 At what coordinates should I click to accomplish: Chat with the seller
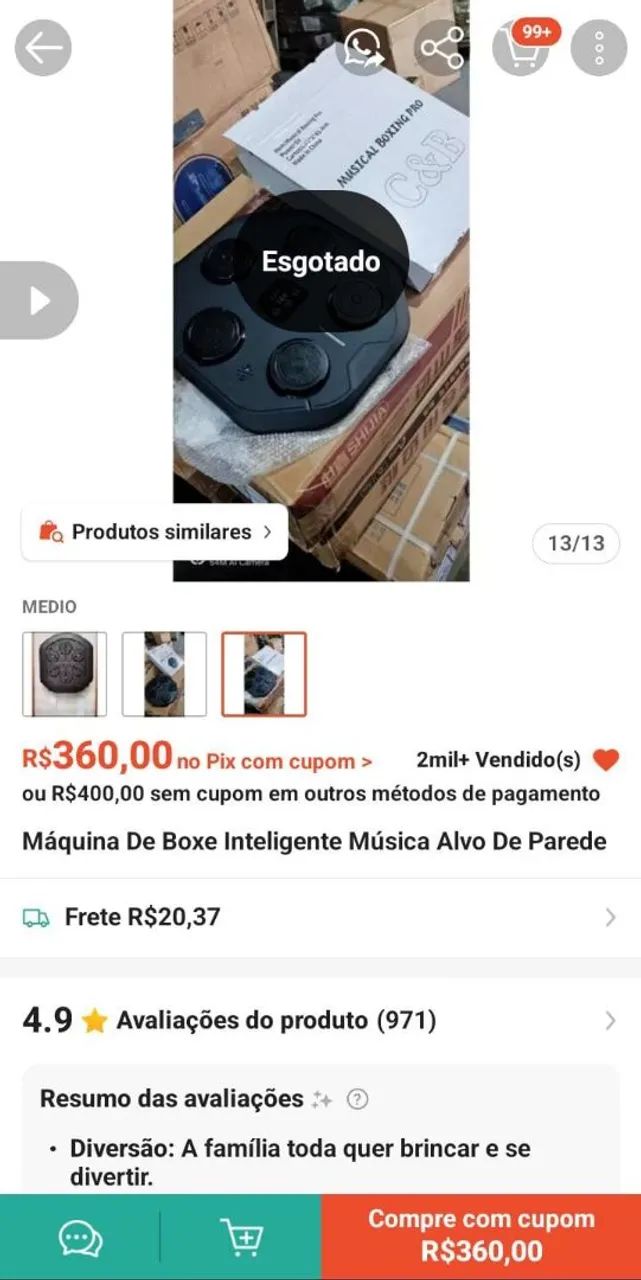(x=80, y=1238)
